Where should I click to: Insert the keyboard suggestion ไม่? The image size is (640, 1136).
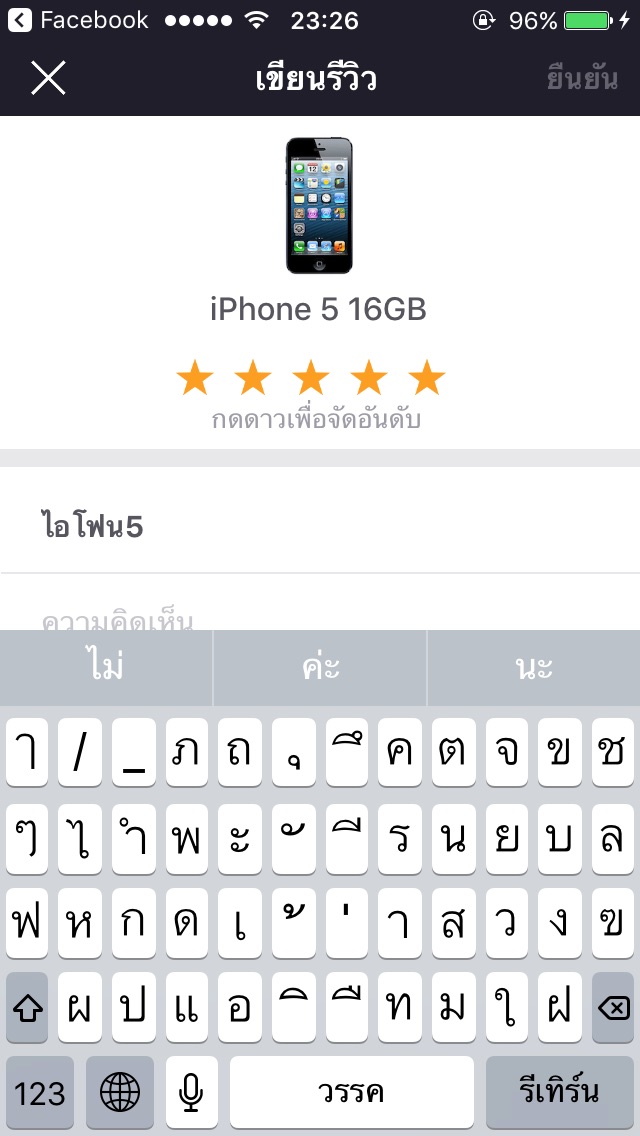coord(106,668)
